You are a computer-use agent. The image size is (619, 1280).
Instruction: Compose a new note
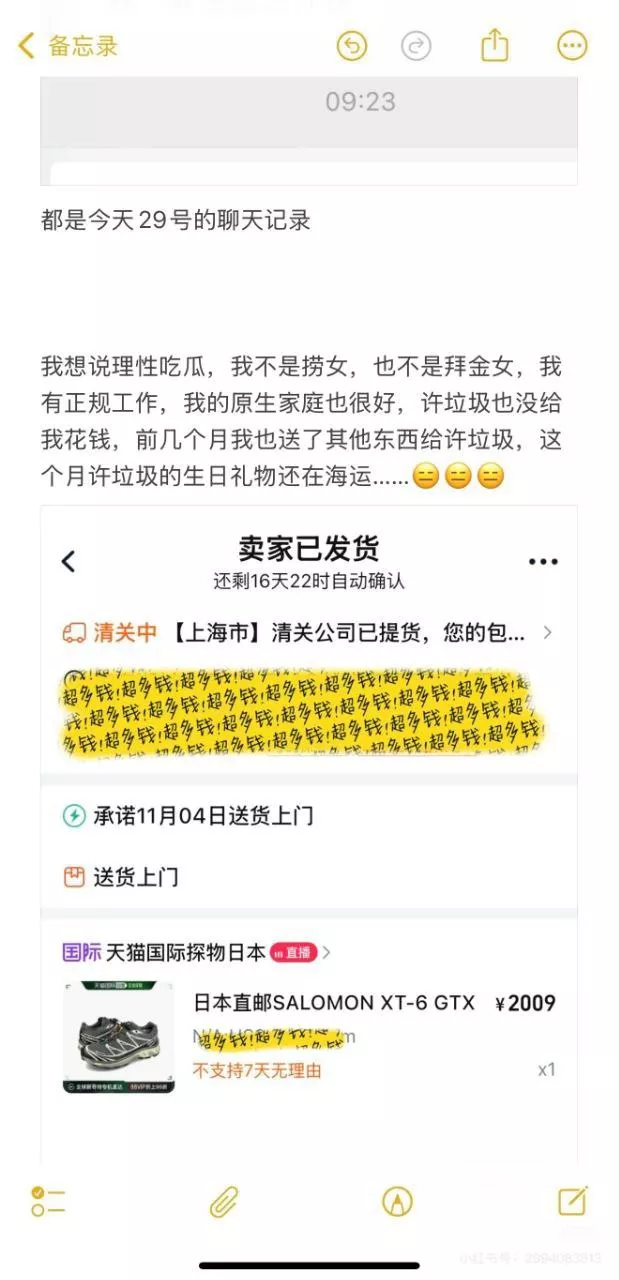573,1200
